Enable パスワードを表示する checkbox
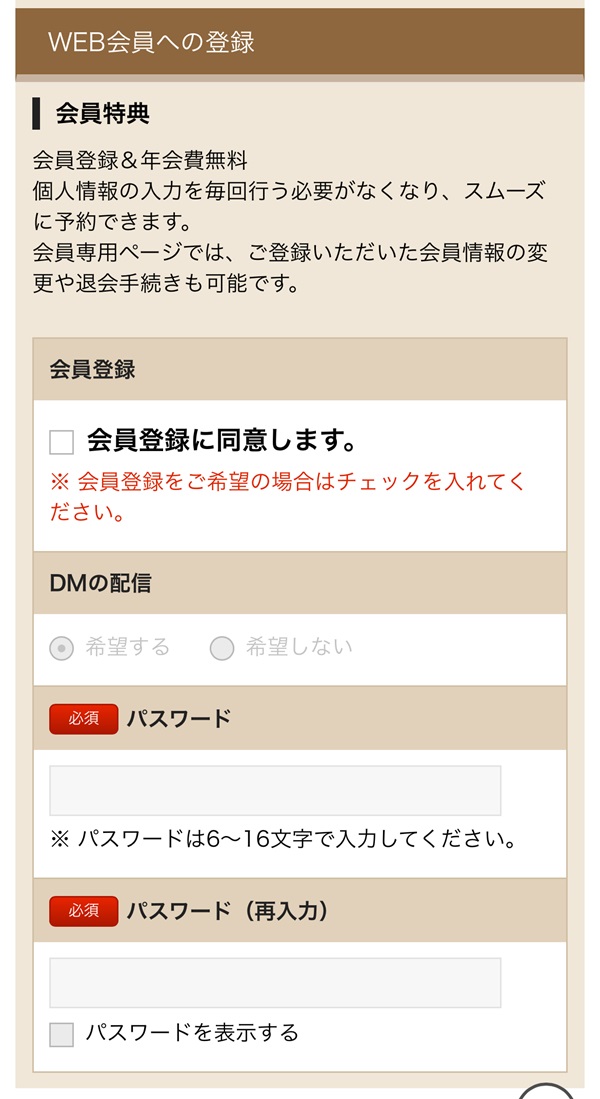Viewport: 600px width, 1099px height. point(62,1035)
